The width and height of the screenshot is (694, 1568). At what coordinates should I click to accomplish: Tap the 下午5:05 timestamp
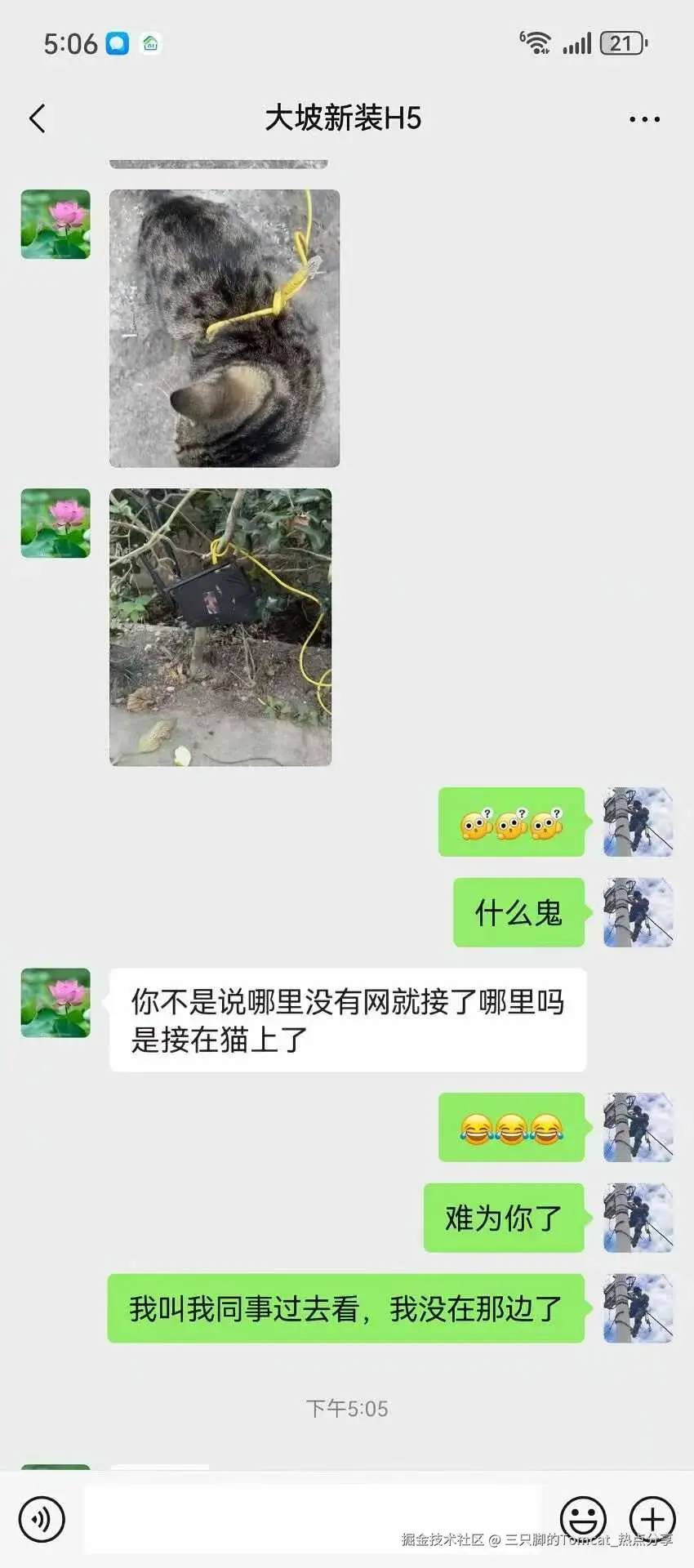click(346, 1408)
